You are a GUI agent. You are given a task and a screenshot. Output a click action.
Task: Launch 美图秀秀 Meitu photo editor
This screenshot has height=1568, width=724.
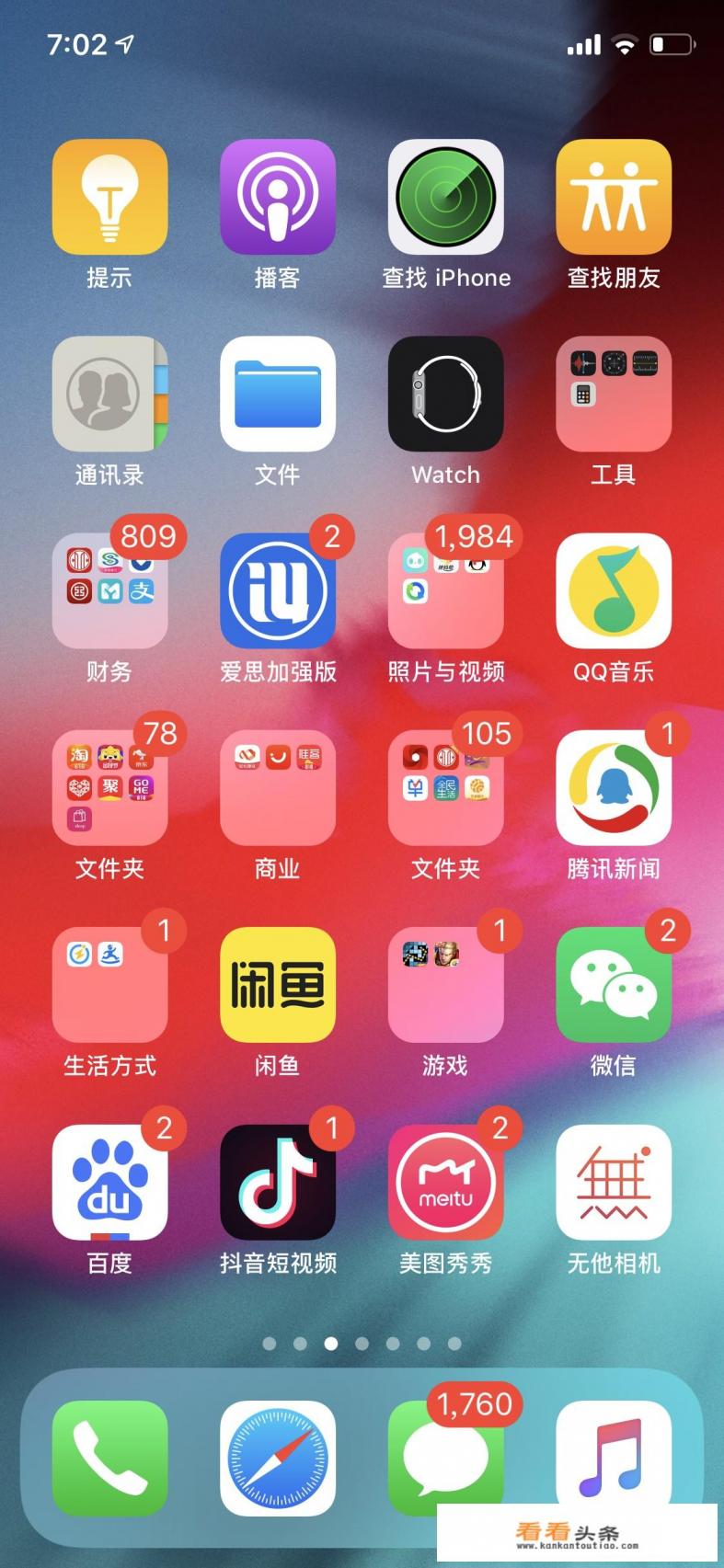pos(446,1182)
